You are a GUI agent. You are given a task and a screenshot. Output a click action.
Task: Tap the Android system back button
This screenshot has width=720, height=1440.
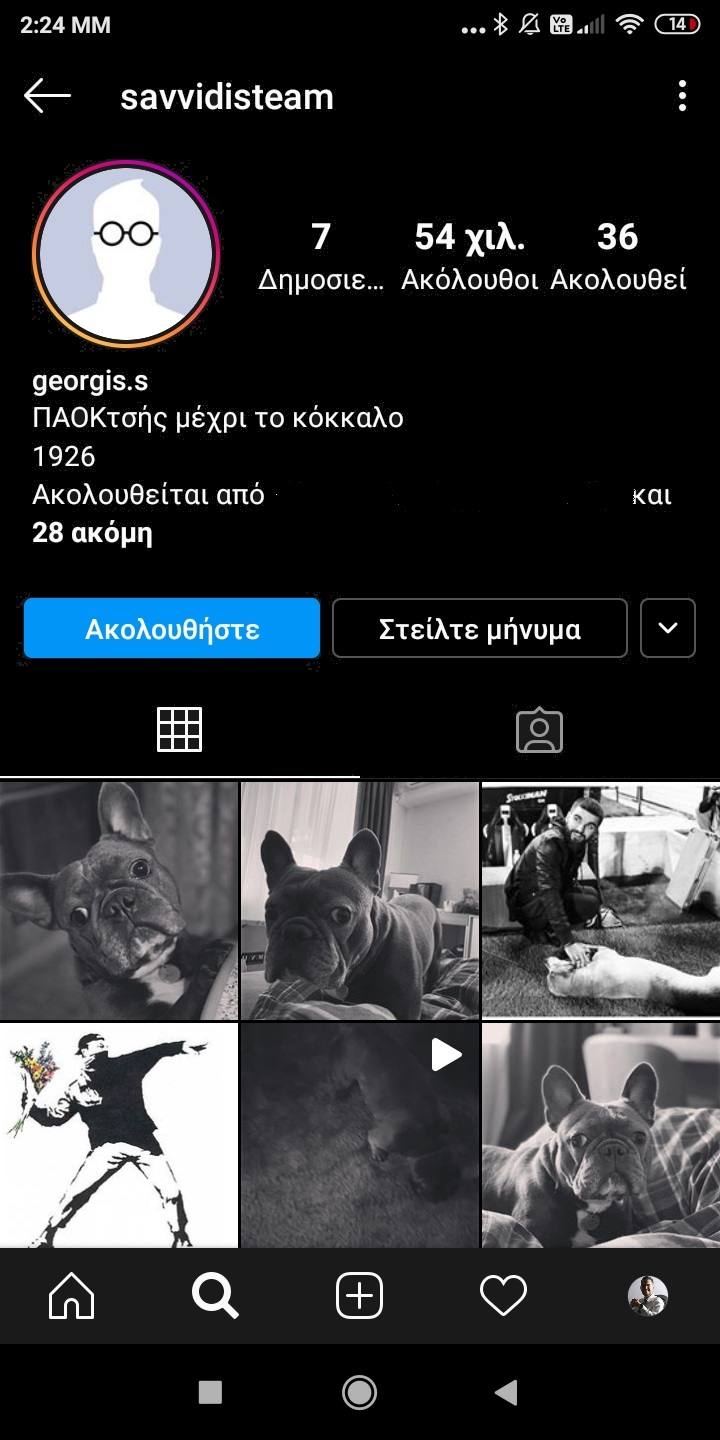point(507,1392)
